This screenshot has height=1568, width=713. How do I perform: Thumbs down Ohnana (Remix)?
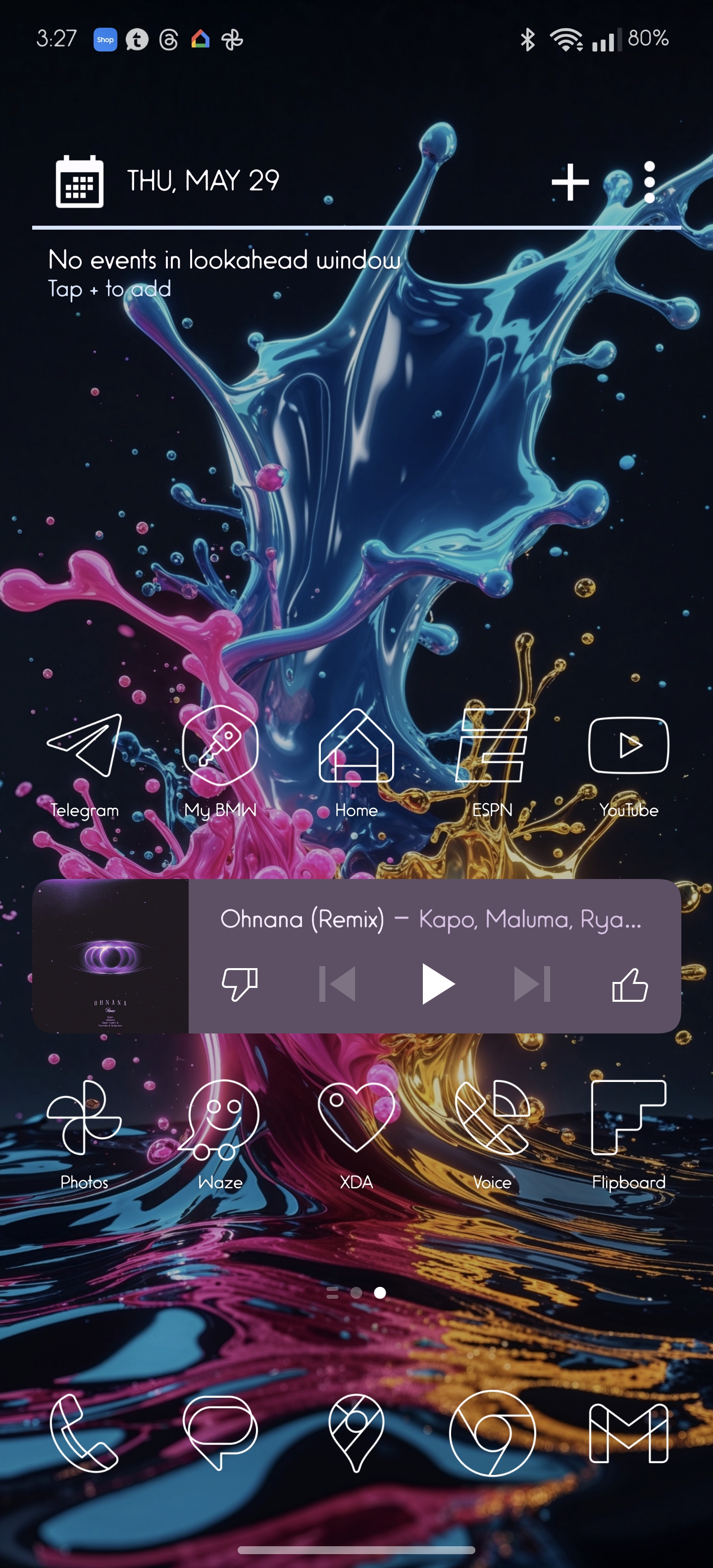[240, 983]
